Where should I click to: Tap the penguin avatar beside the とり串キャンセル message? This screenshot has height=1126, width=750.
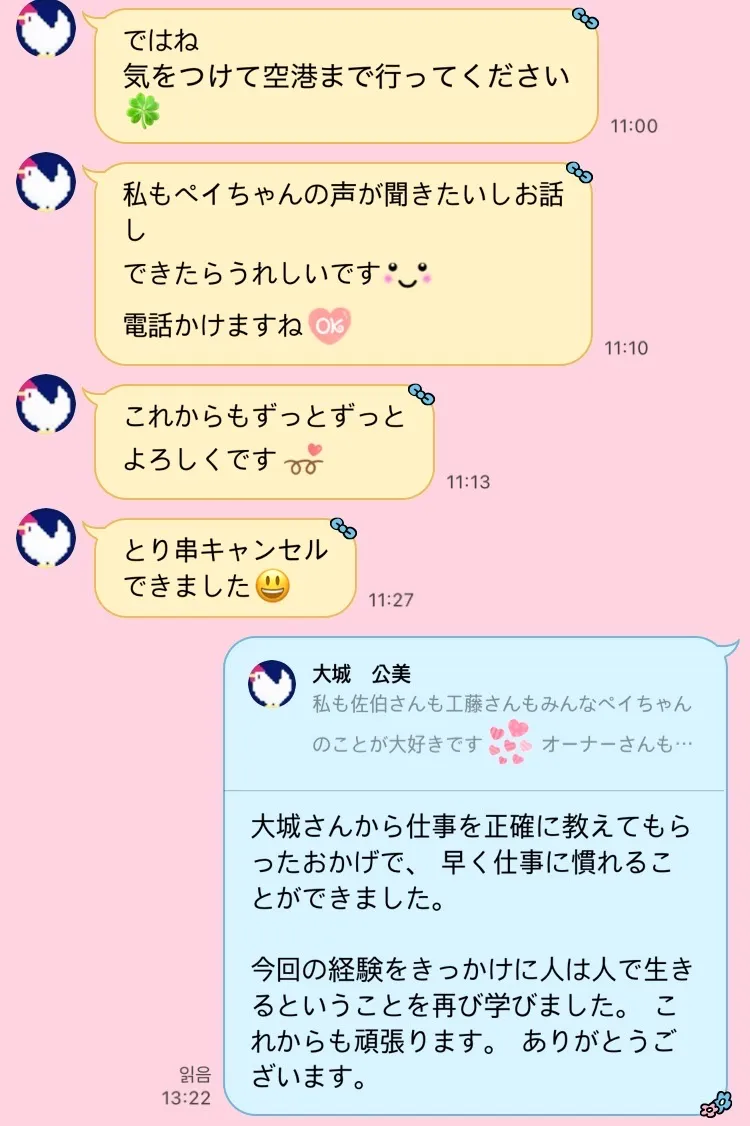[x=43, y=540]
